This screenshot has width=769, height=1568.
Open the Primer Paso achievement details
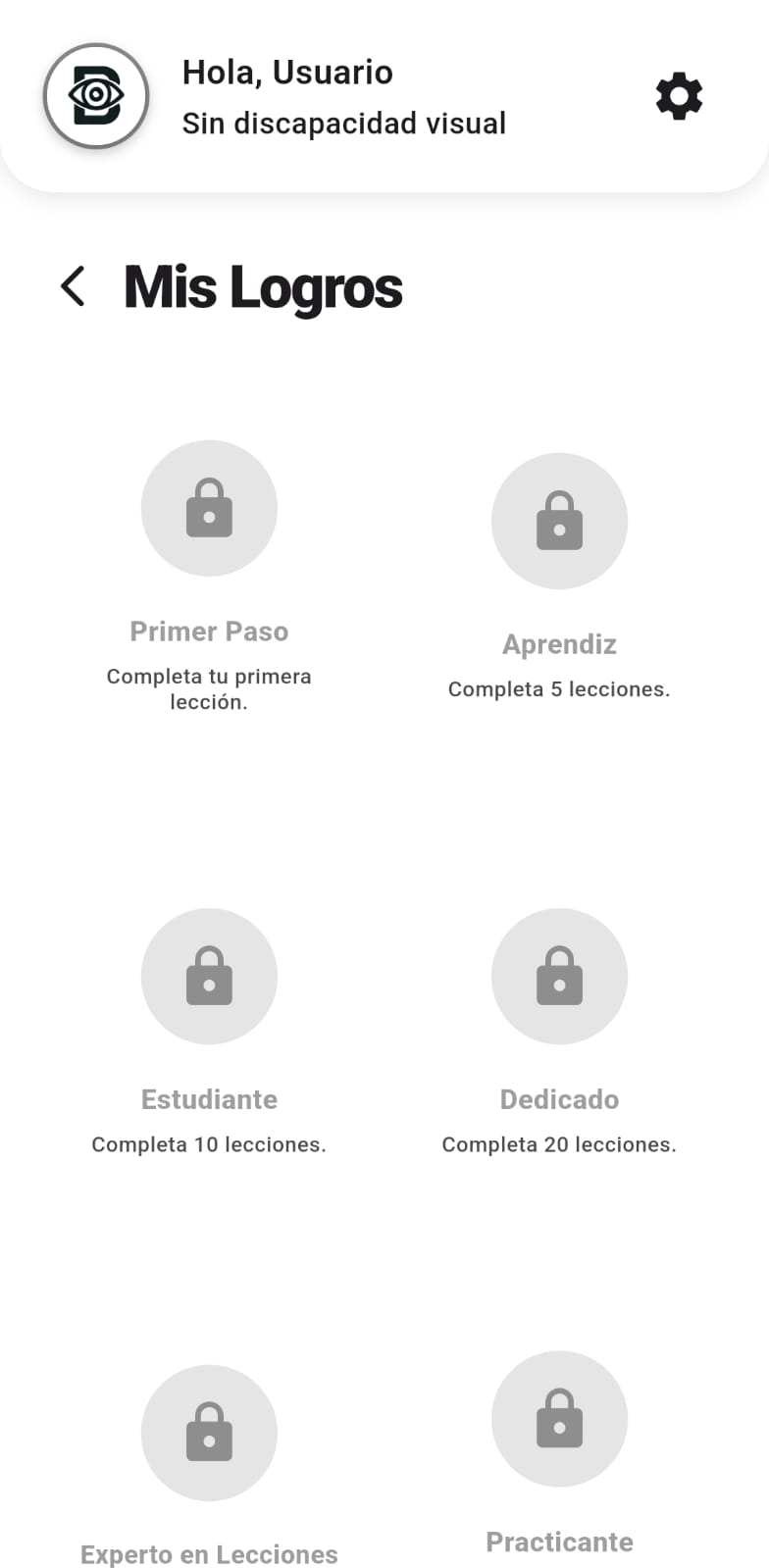pyautogui.click(x=209, y=632)
